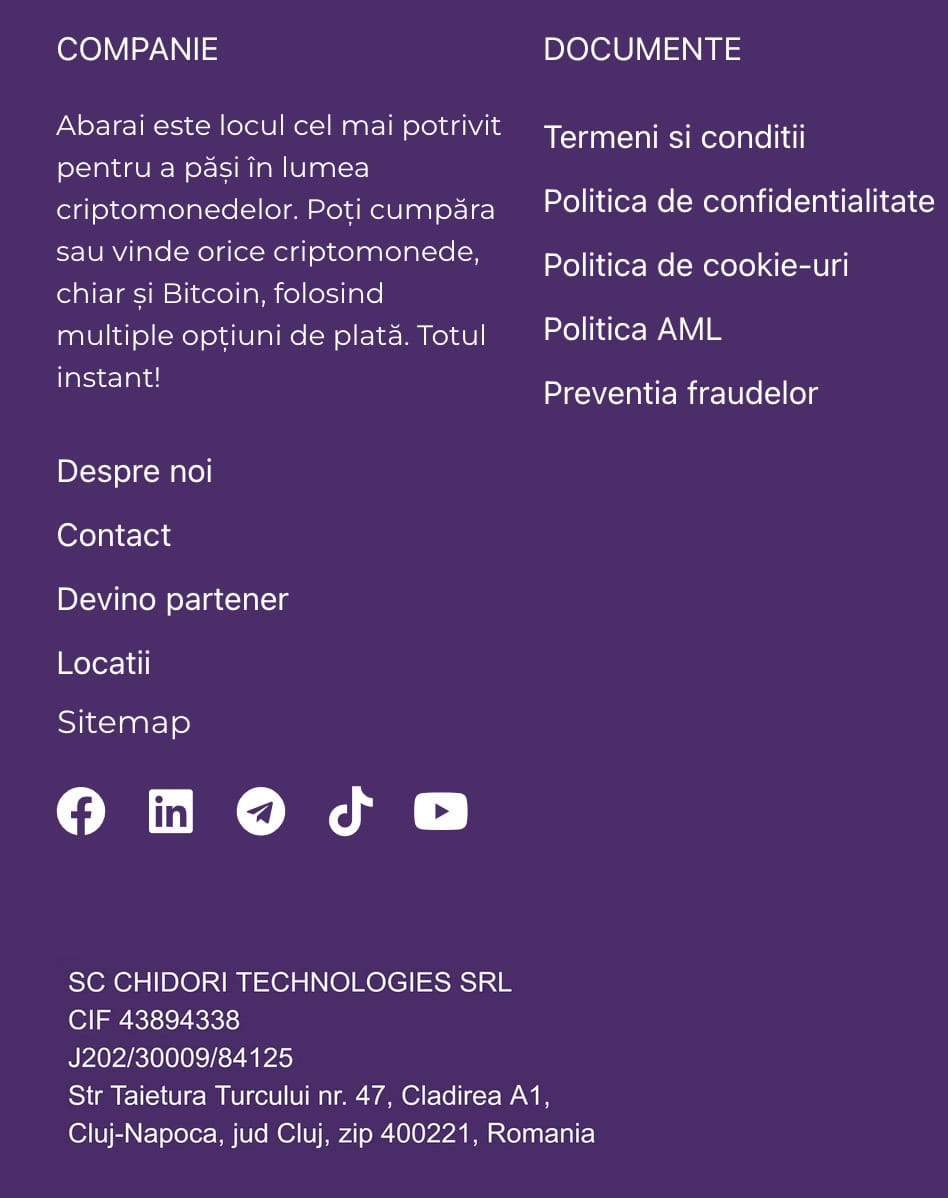Open the LinkedIn profile icon
Viewport: 948px width, 1198px height.
coord(171,811)
